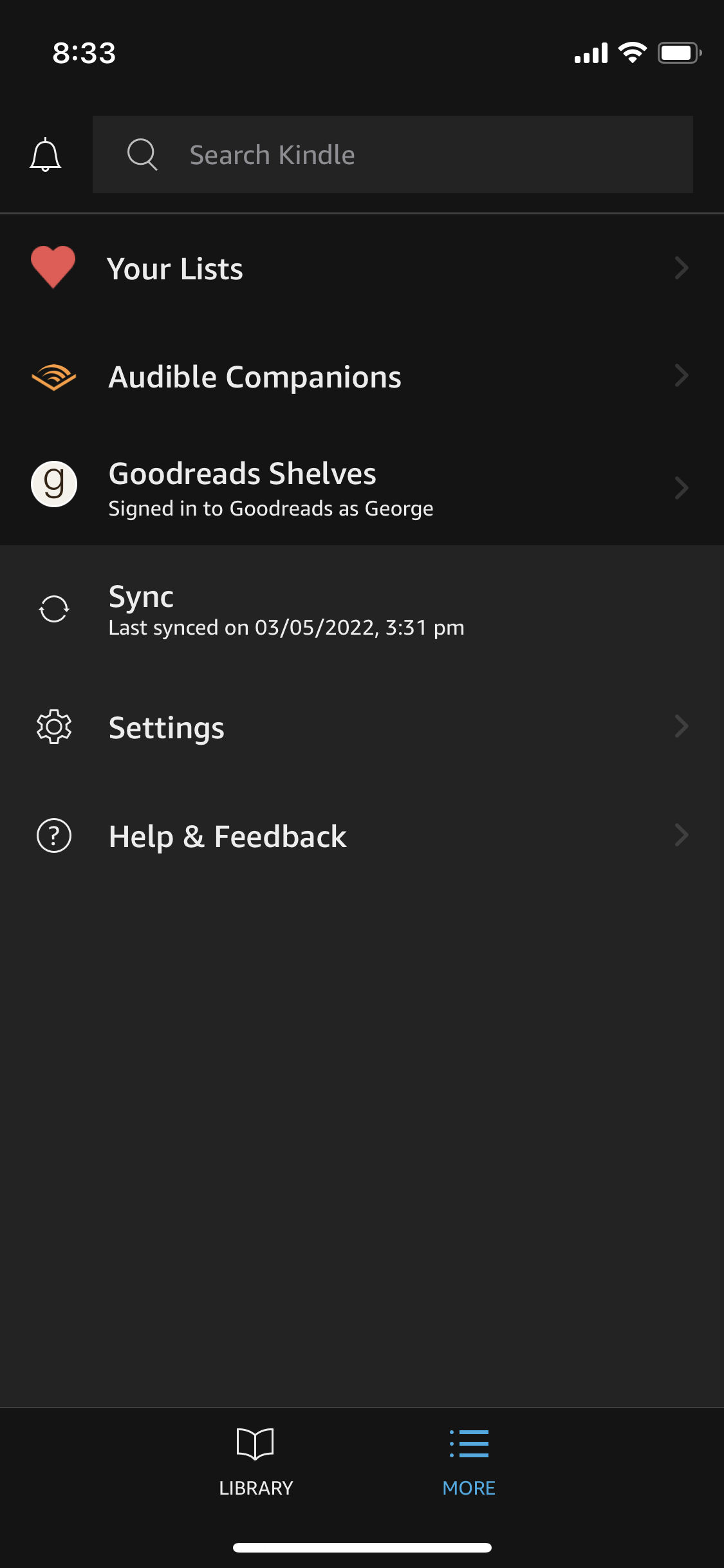Open Your Lists
Image resolution: width=724 pixels, height=1568 pixels.
362,268
